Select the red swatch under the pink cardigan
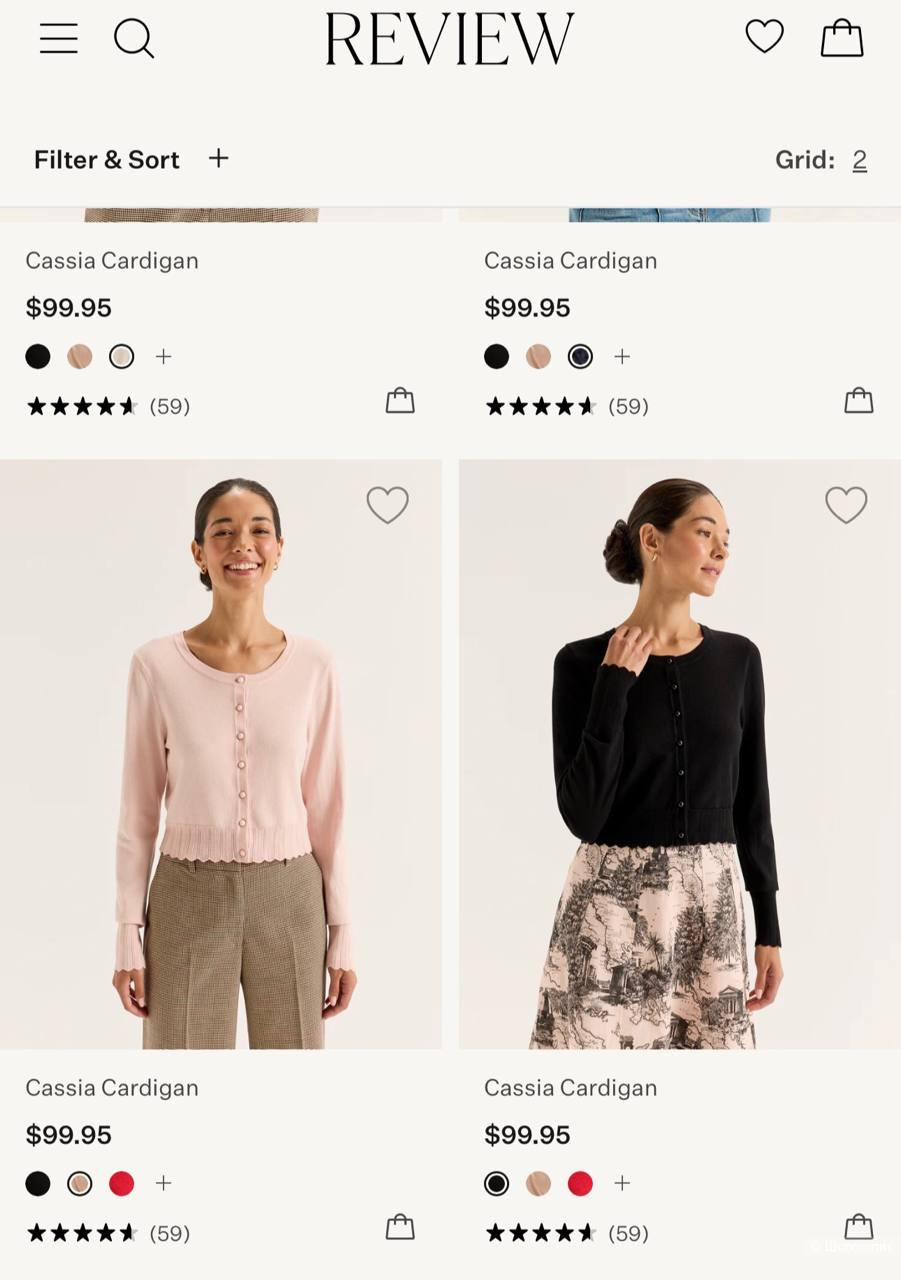Viewport: 901px width, 1280px height. 122,1184
